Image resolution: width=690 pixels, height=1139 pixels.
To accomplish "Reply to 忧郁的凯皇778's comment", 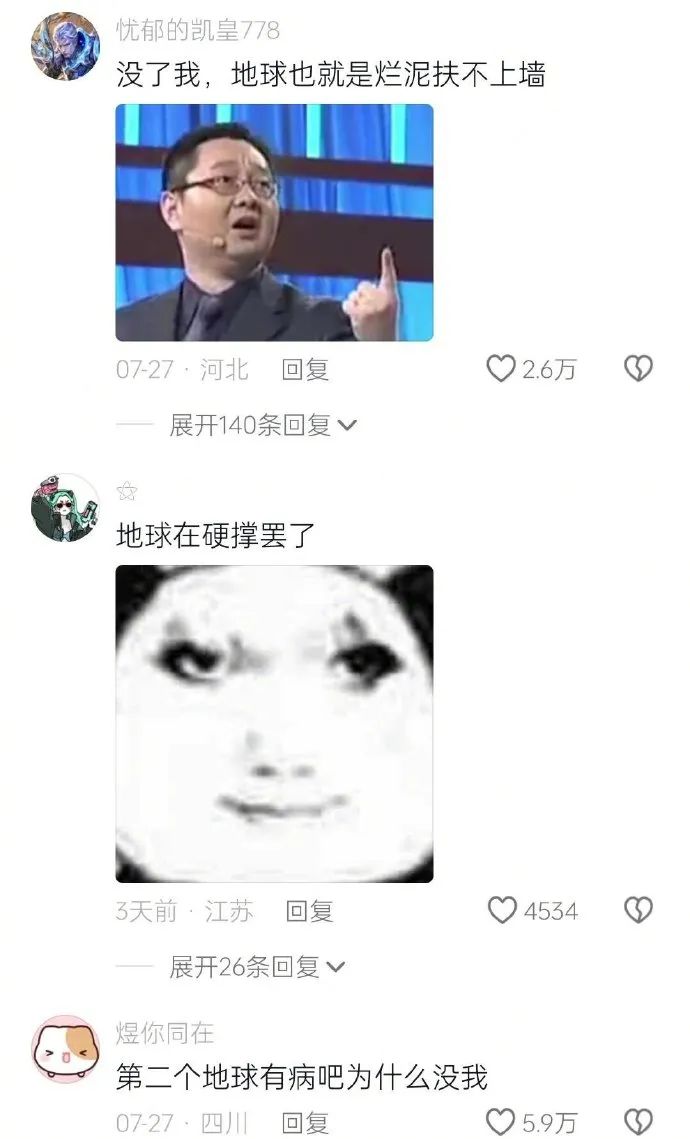I will point(305,370).
